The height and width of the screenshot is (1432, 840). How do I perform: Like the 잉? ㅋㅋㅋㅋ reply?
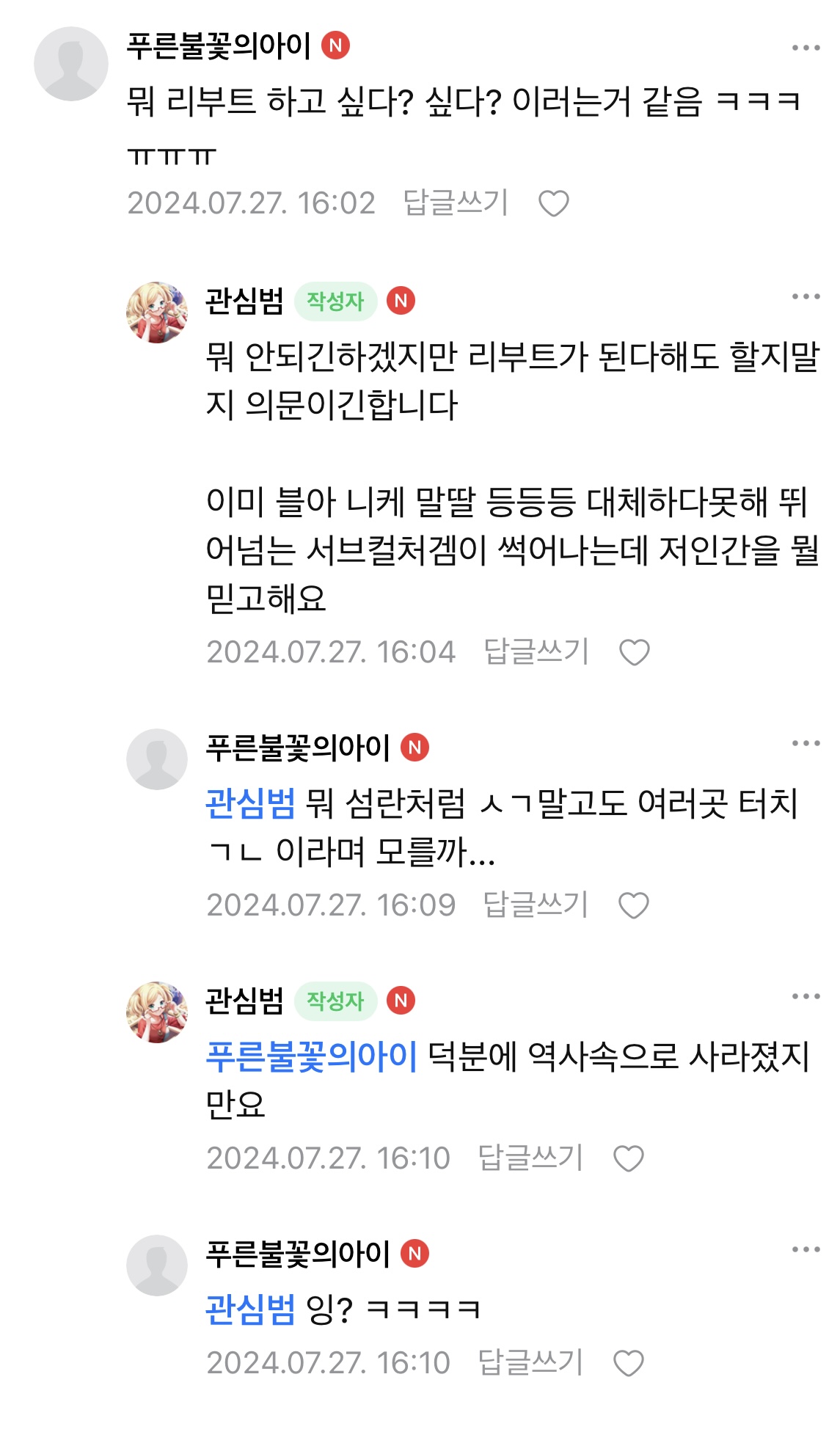point(628,1363)
